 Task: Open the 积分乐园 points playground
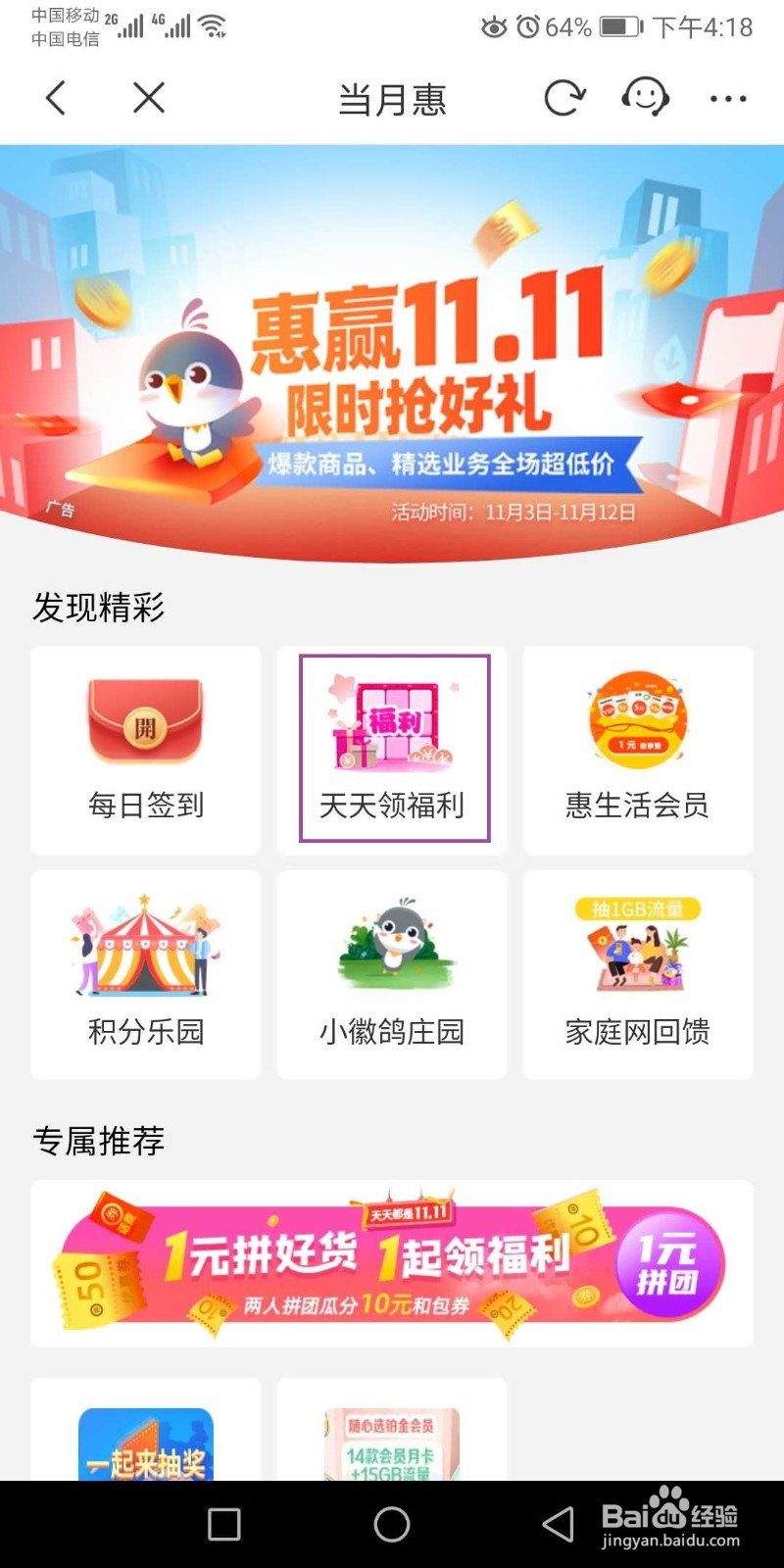(x=145, y=975)
